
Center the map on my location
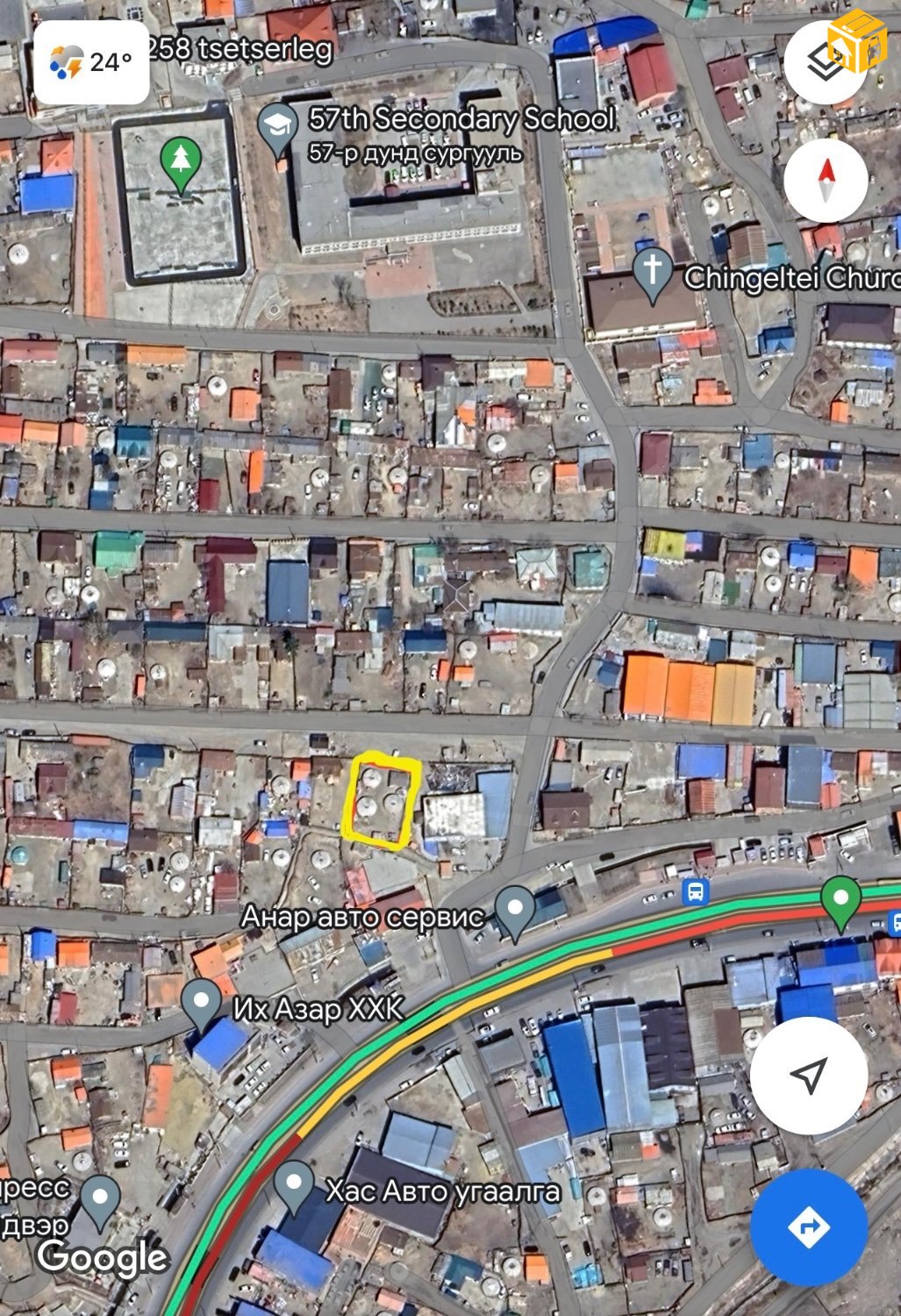pyautogui.click(x=808, y=1075)
